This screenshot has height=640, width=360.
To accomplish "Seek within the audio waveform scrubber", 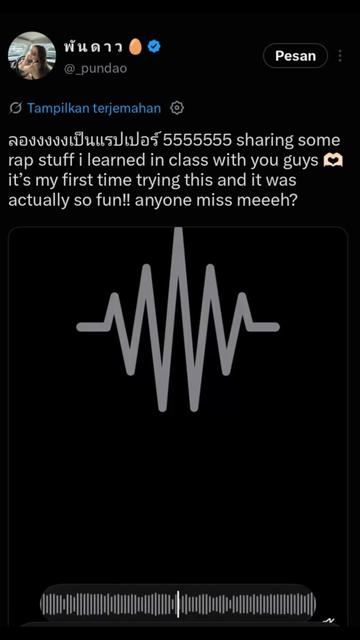I will tap(178, 604).
